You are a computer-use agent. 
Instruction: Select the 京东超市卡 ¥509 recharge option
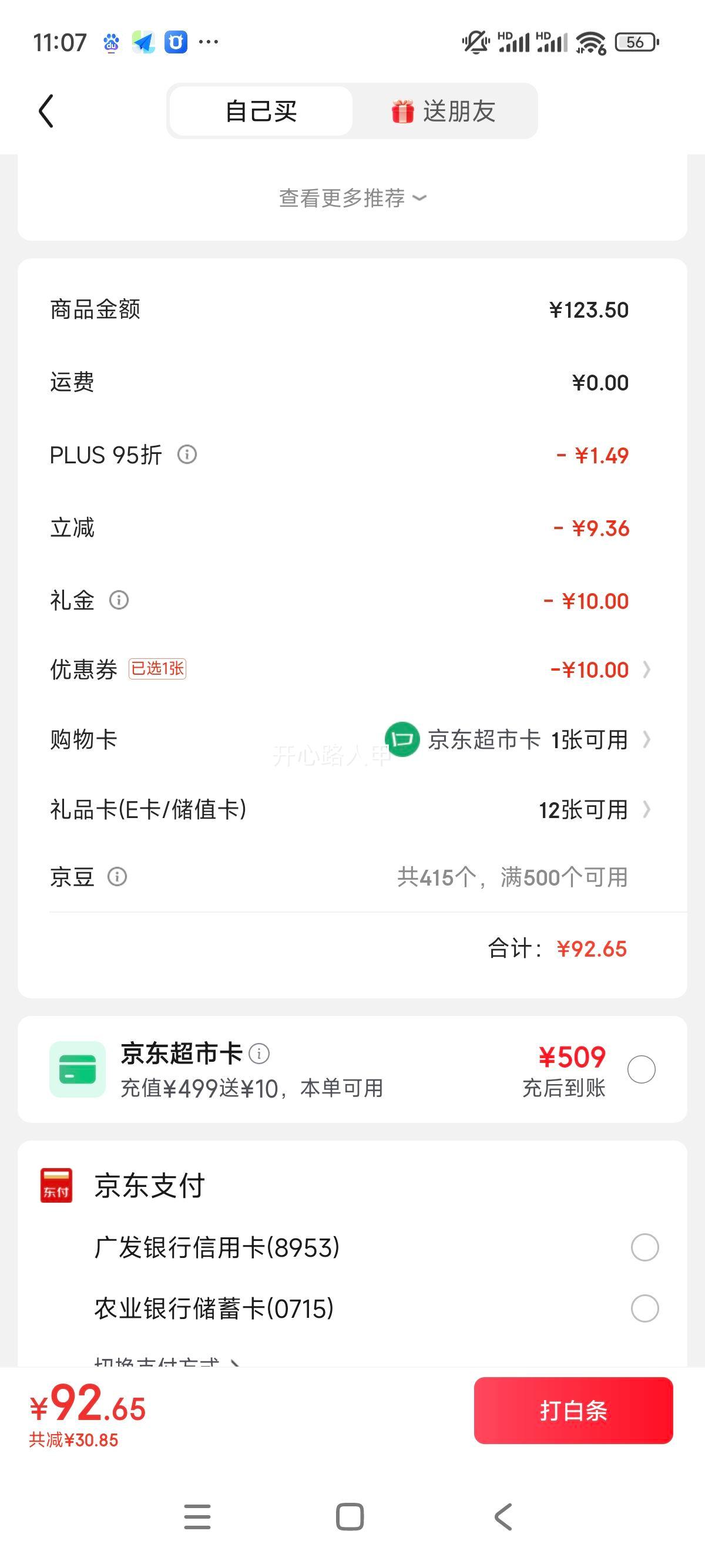641,1069
